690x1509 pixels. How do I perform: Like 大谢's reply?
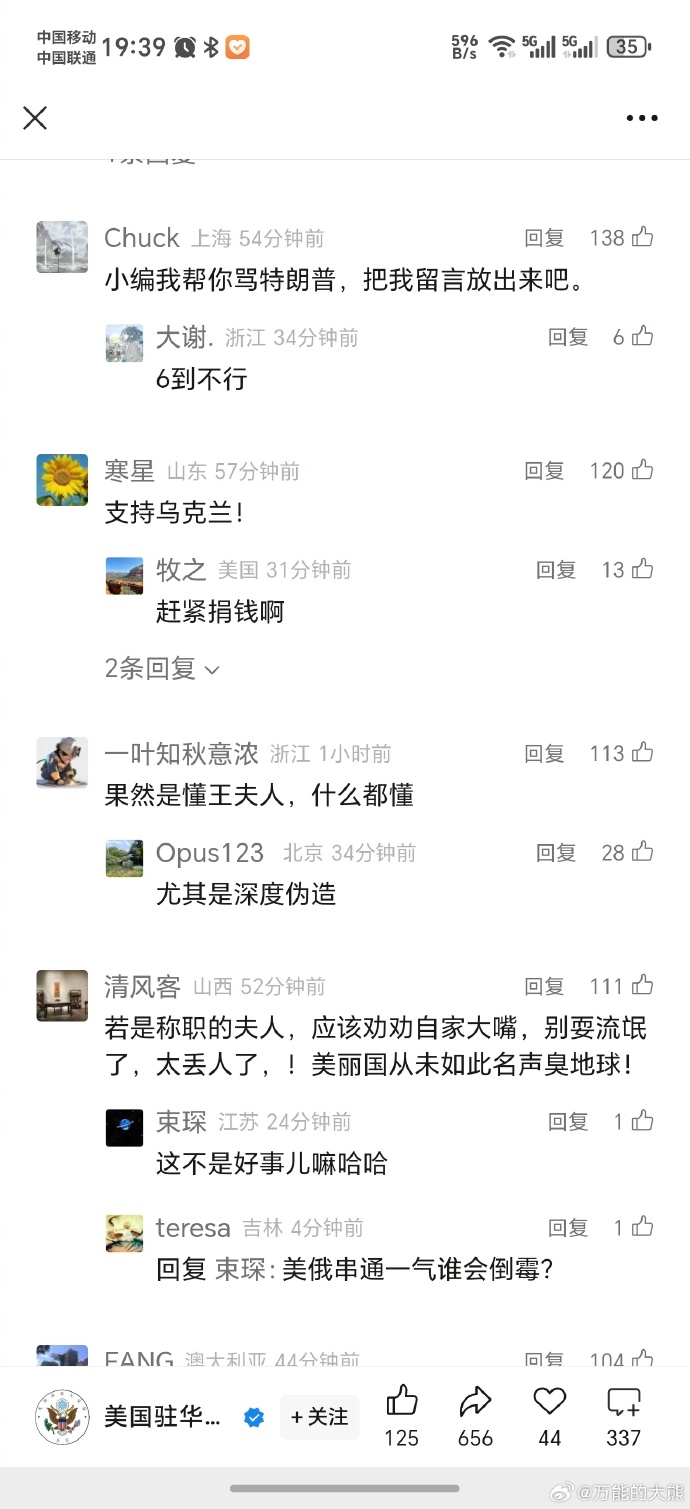pyautogui.click(x=642, y=338)
